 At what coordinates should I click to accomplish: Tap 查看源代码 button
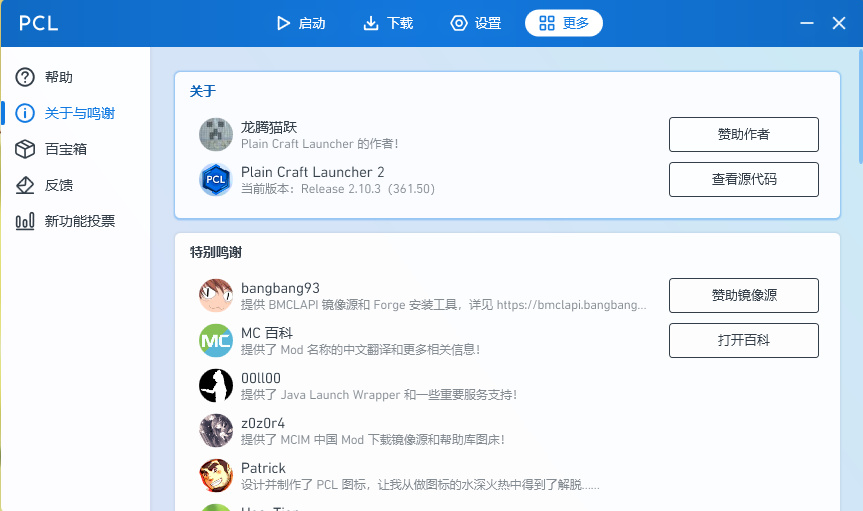pos(743,179)
